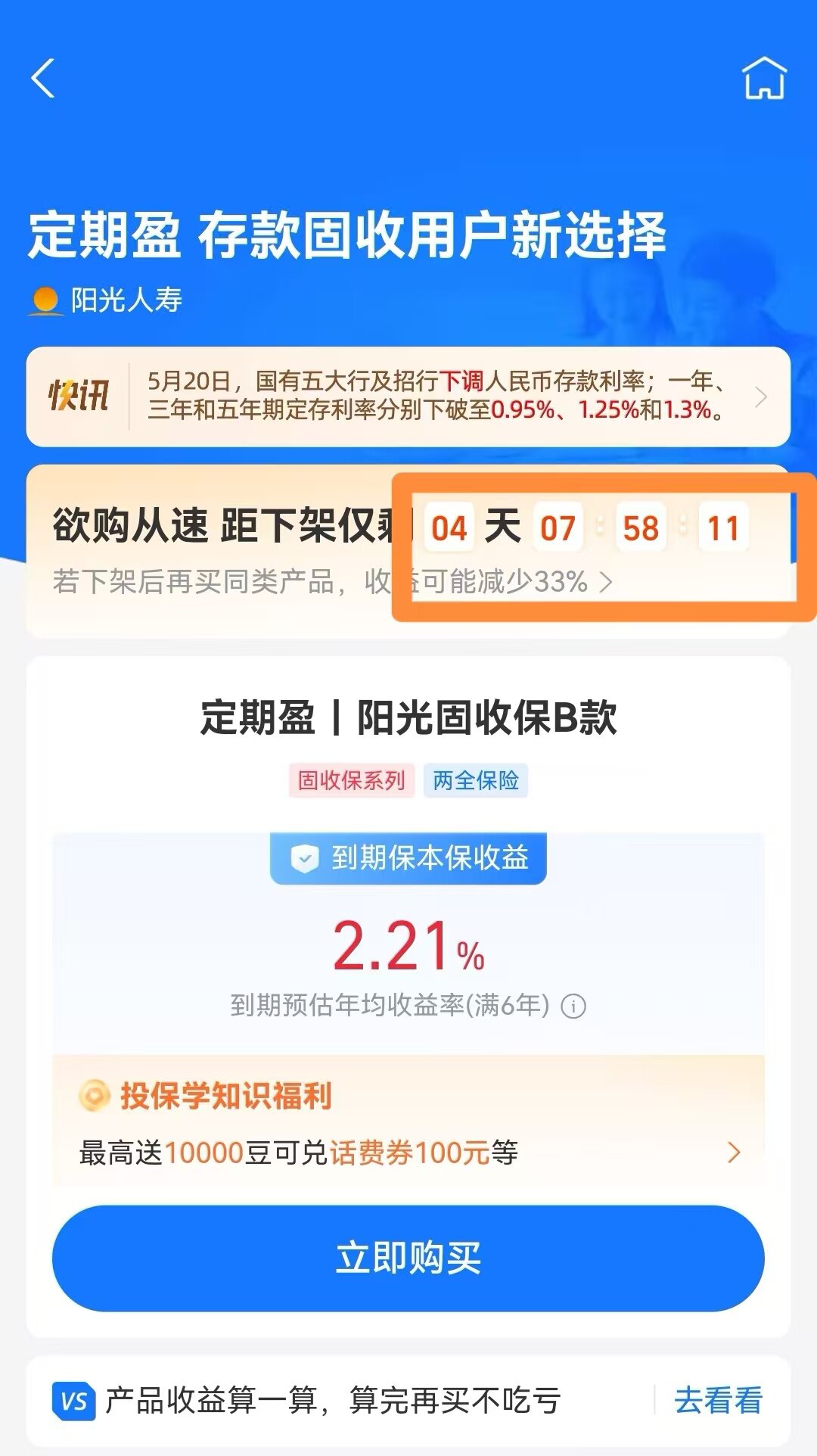817x1456 pixels.
Task: Tap 去看看 to calculate product returns
Action: pos(717,1400)
